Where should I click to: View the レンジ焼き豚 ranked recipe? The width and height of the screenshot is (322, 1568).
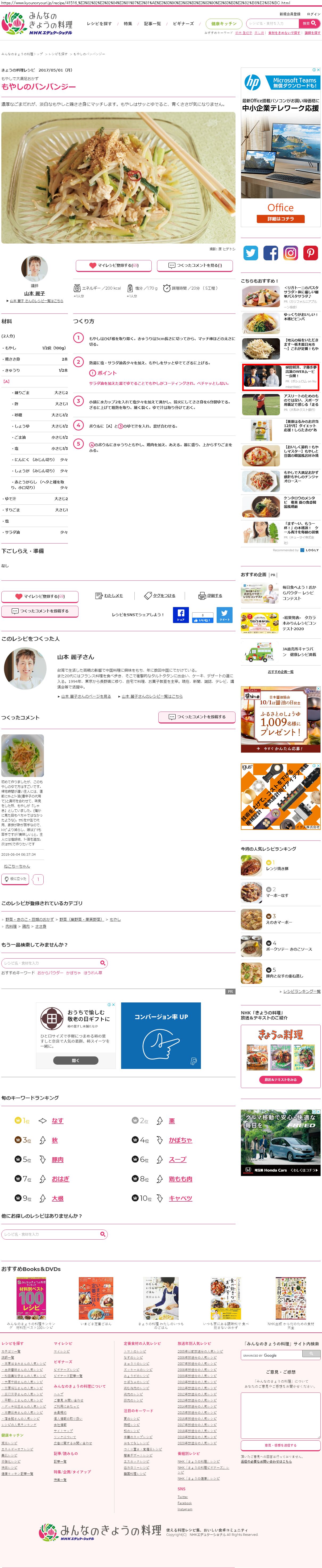pos(277,869)
